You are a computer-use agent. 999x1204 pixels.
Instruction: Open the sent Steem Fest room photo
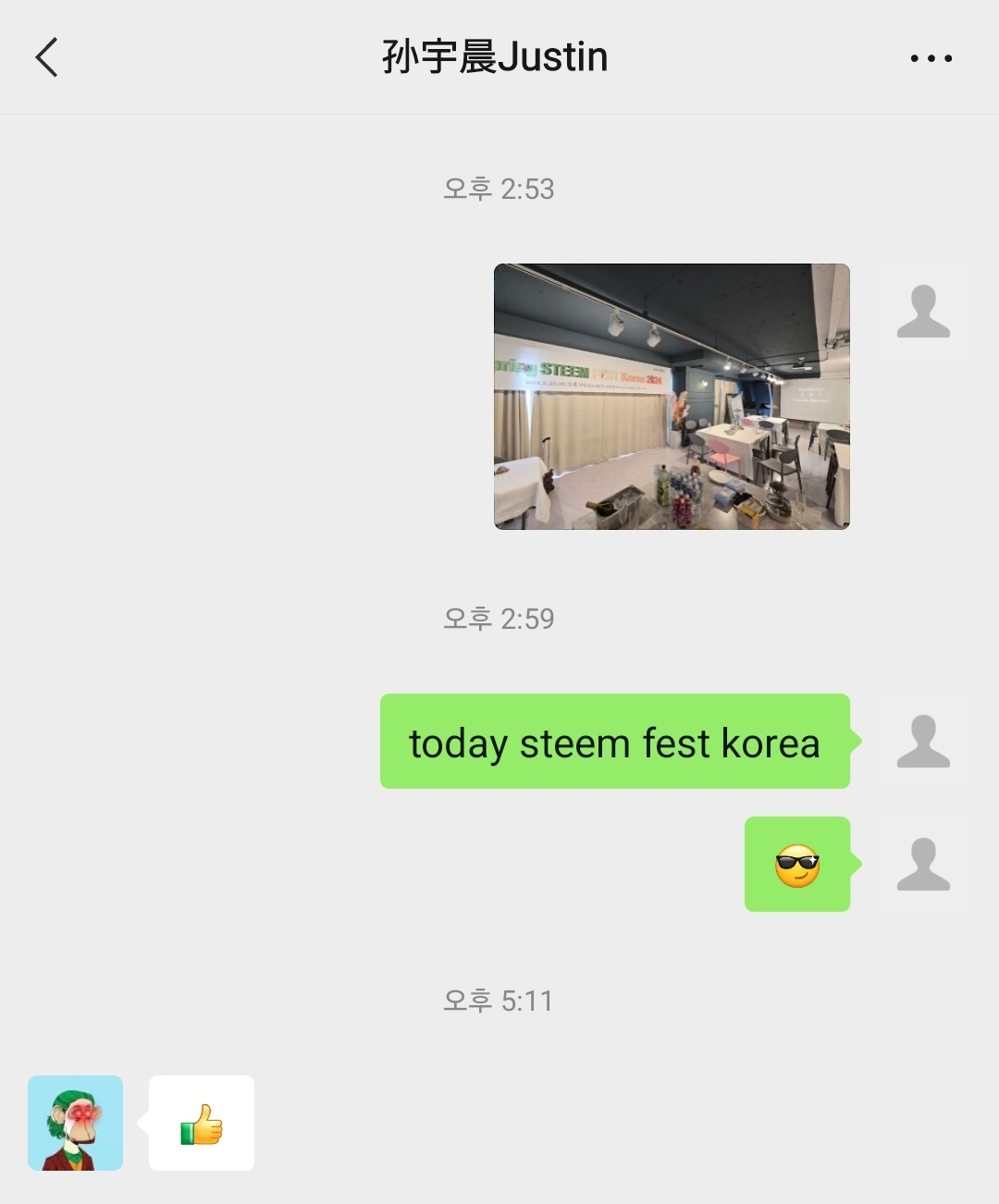click(x=672, y=397)
